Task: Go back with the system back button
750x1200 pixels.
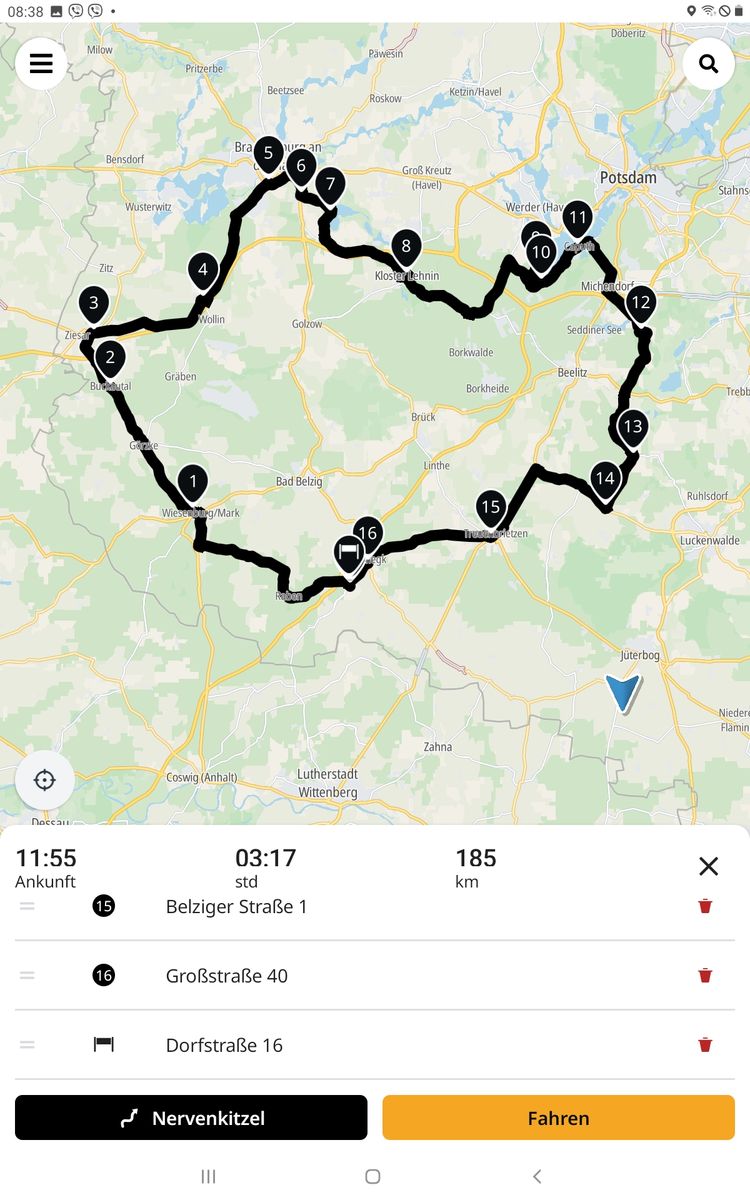Action: tap(537, 1176)
